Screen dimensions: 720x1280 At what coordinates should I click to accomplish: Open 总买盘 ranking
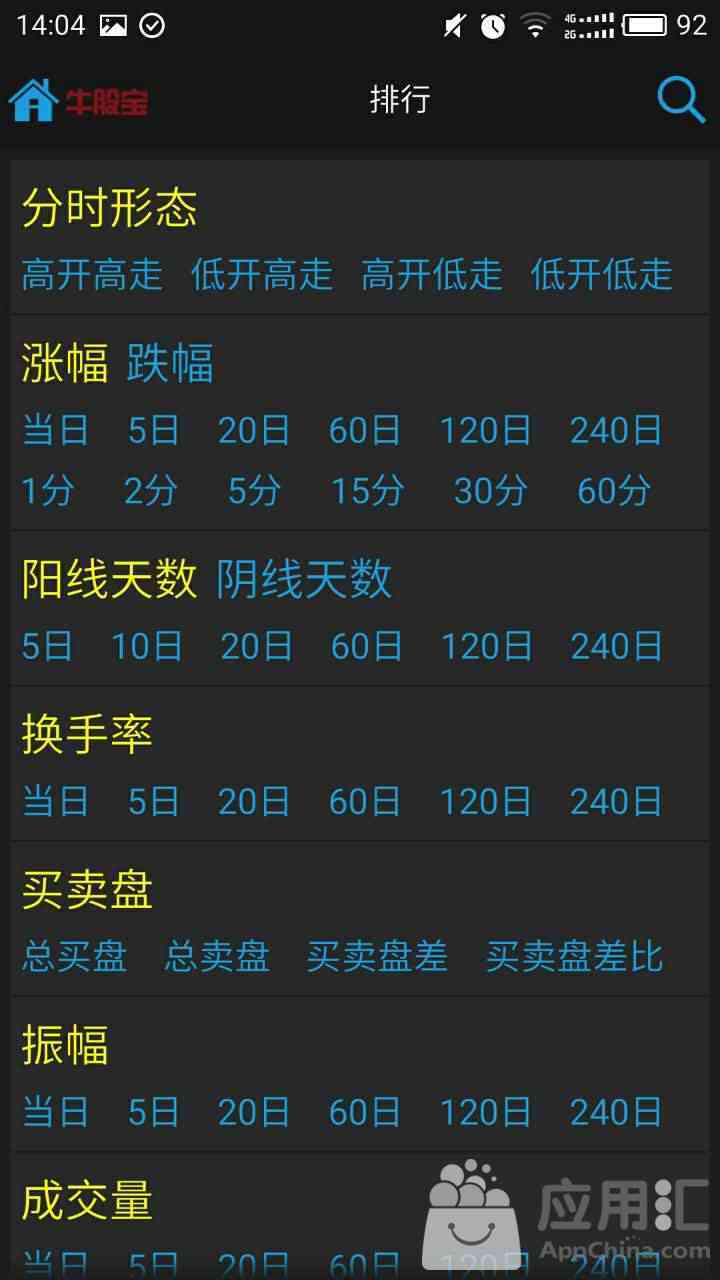pyautogui.click(x=75, y=956)
